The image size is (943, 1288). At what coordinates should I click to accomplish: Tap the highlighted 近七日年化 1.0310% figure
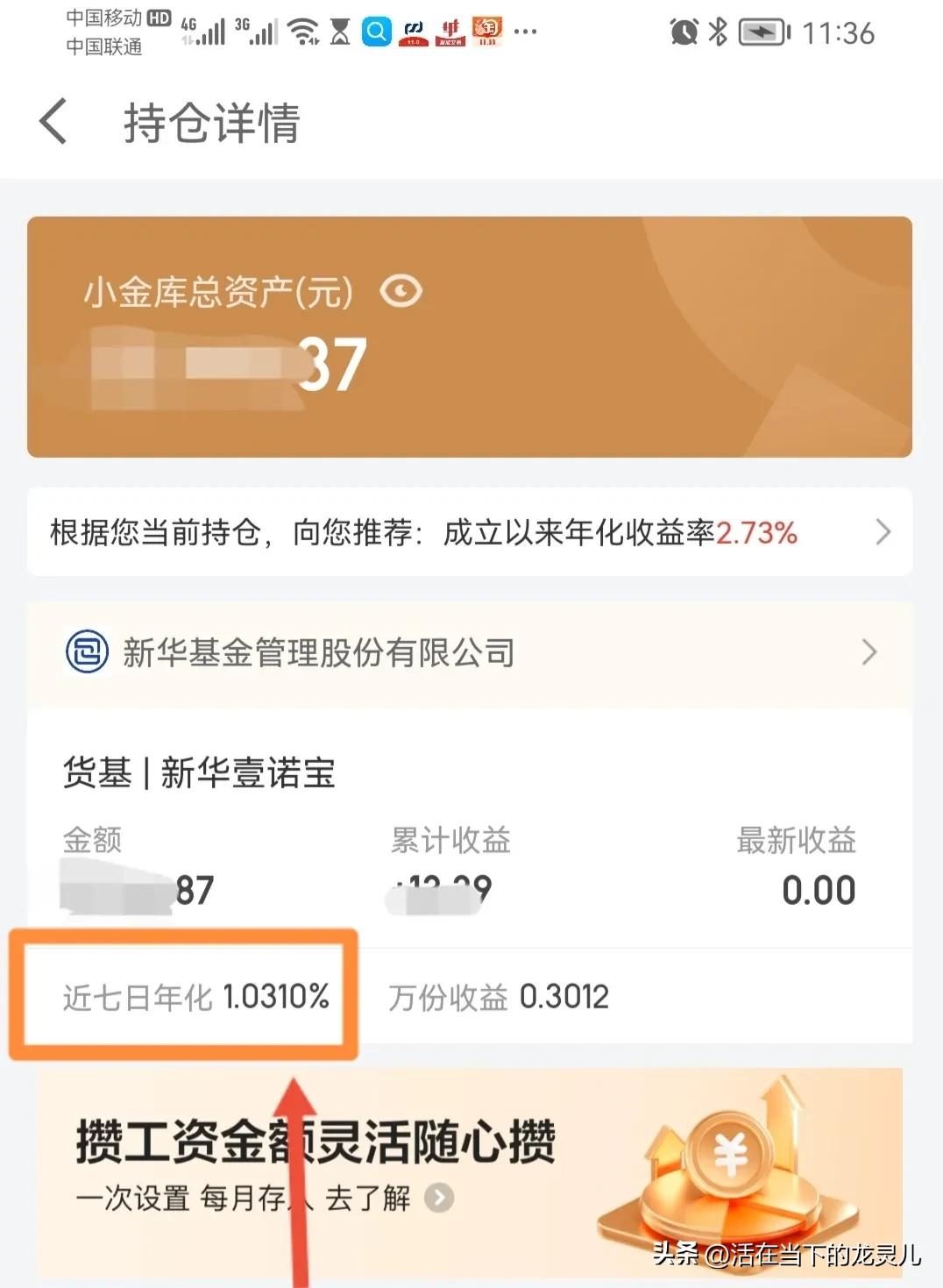(x=196, y=997)
